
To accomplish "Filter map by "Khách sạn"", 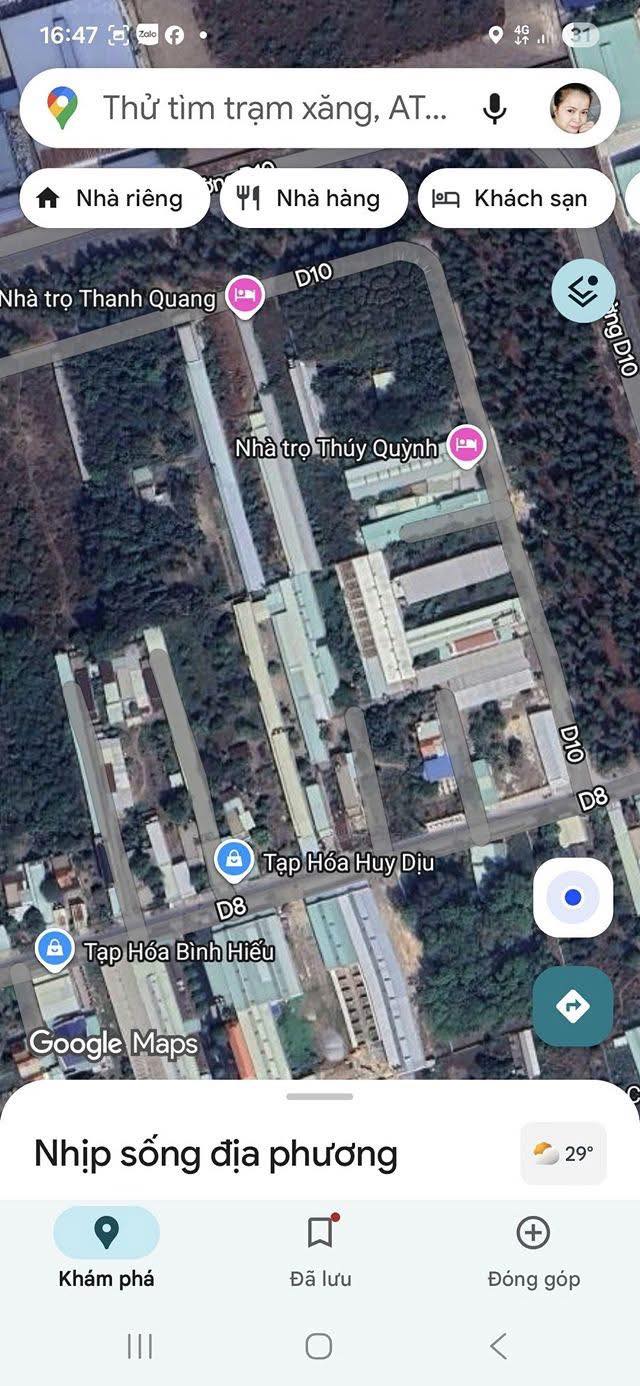I will point(516,198).
